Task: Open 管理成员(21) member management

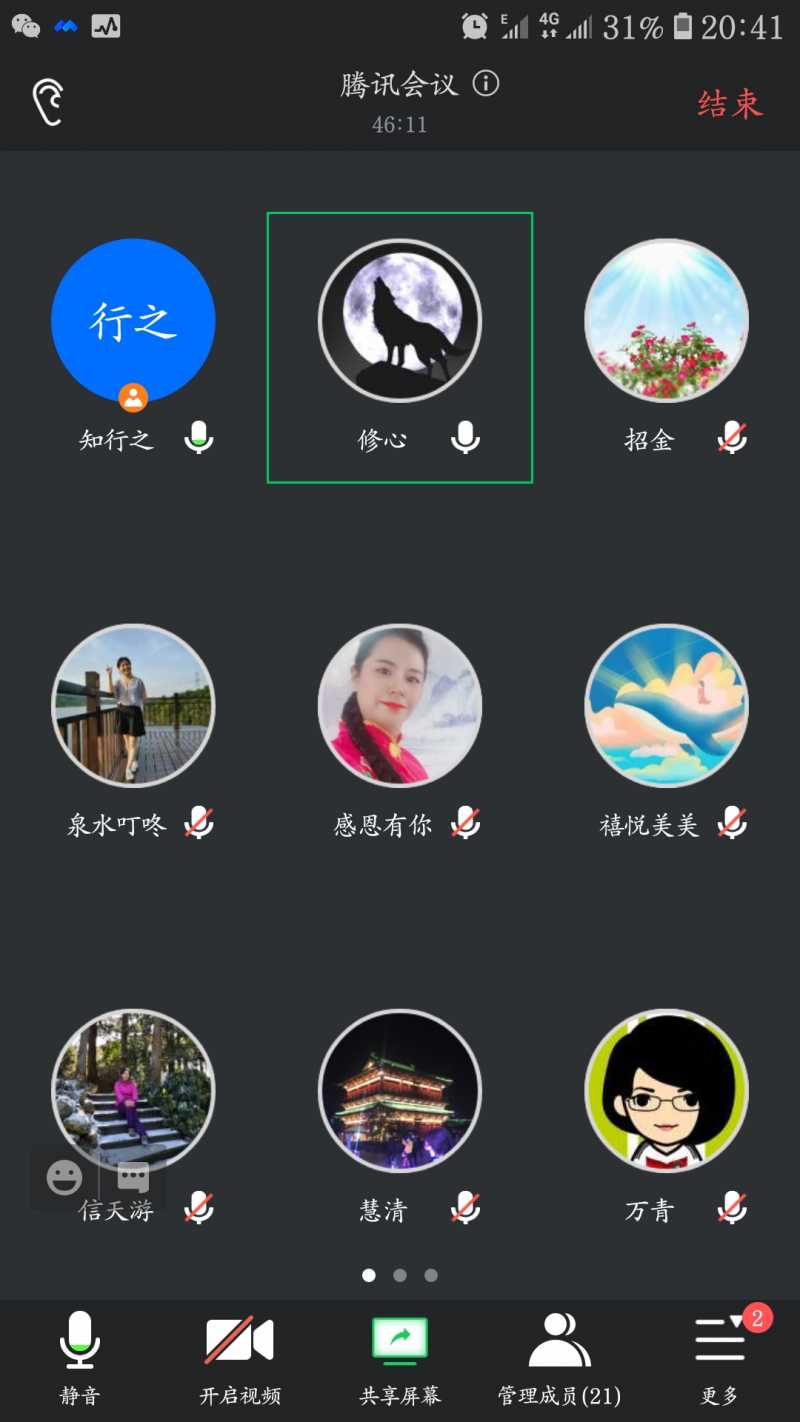Action: (560, 1345)
